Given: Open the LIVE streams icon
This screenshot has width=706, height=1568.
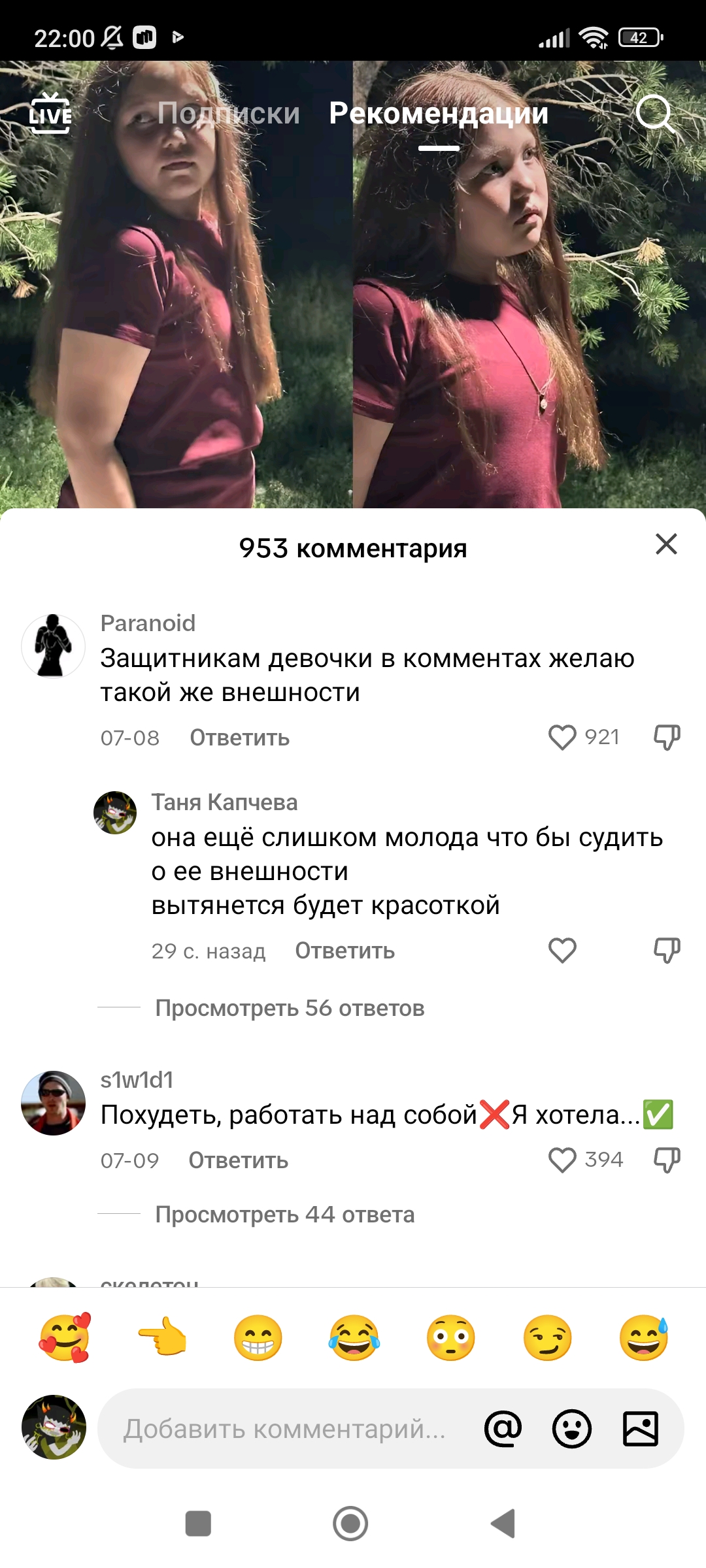Looking at the screenshot, I should pos(50,114).
